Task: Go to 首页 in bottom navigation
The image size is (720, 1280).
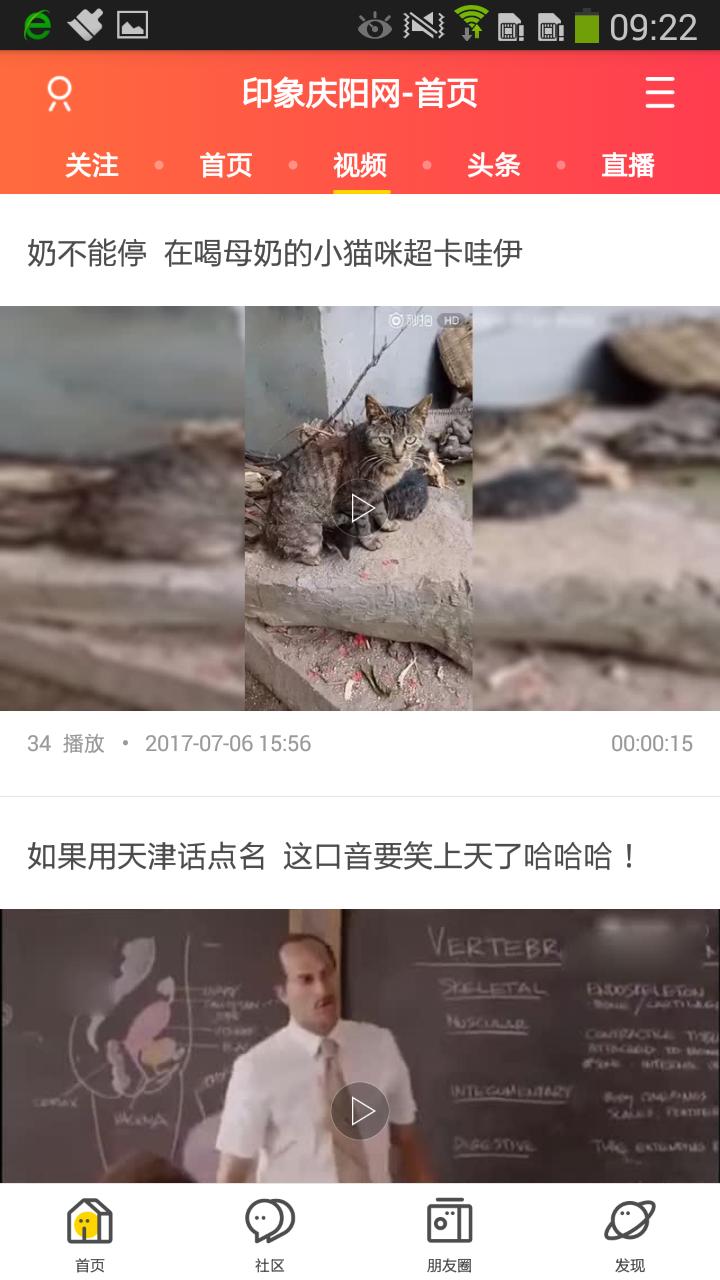Action: coord(90,1233)
